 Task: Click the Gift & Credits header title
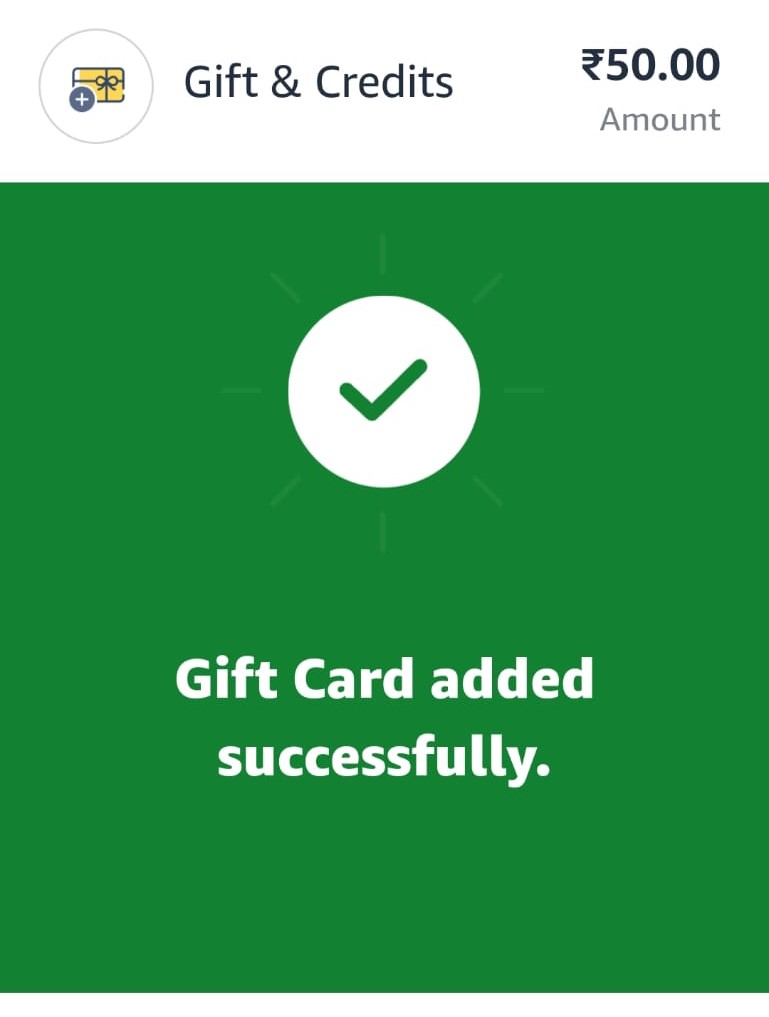[318, 82]
